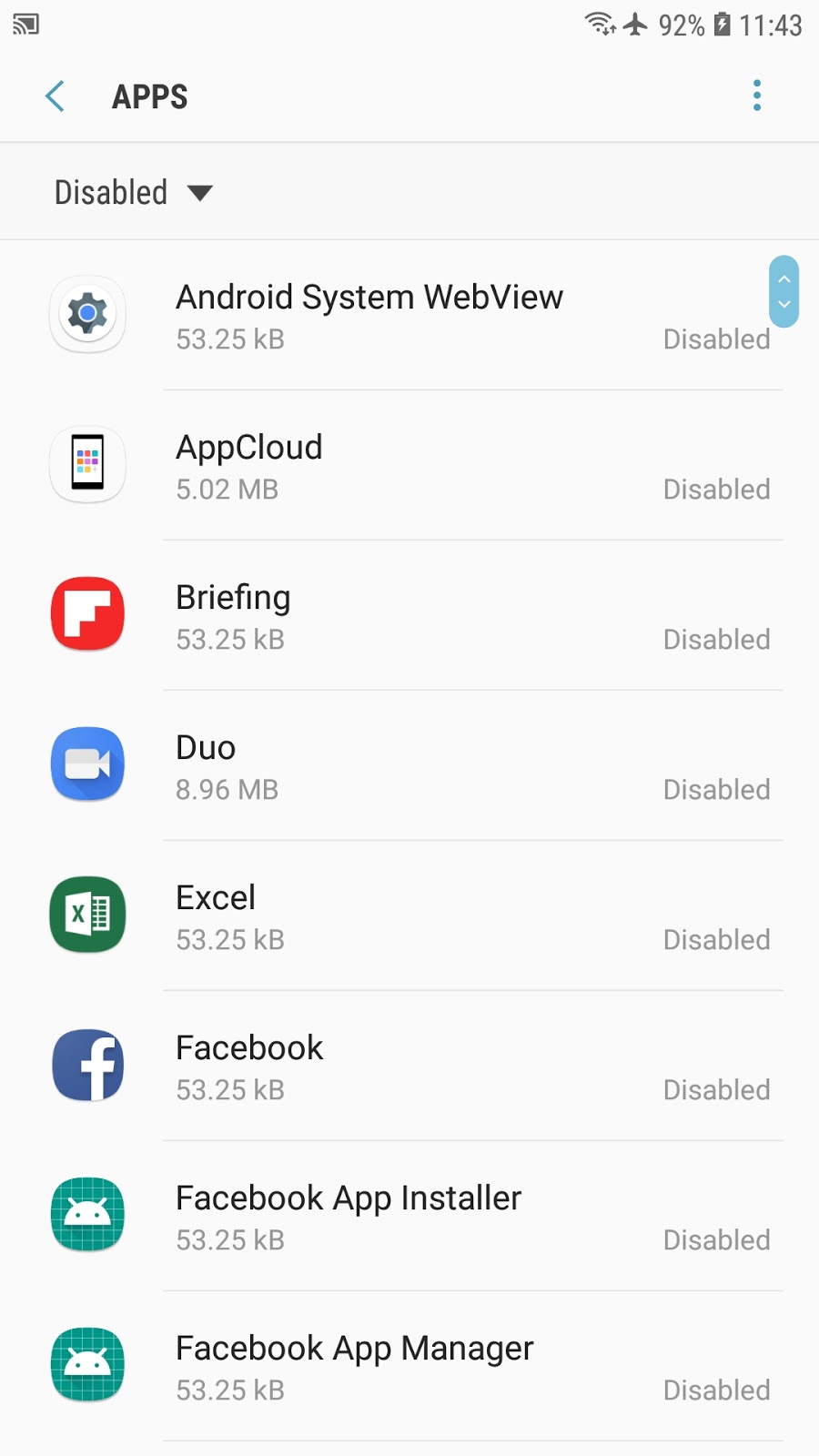The image size is (819, 1456).
Task: Select the Briefing app entry
Action: 409,616
